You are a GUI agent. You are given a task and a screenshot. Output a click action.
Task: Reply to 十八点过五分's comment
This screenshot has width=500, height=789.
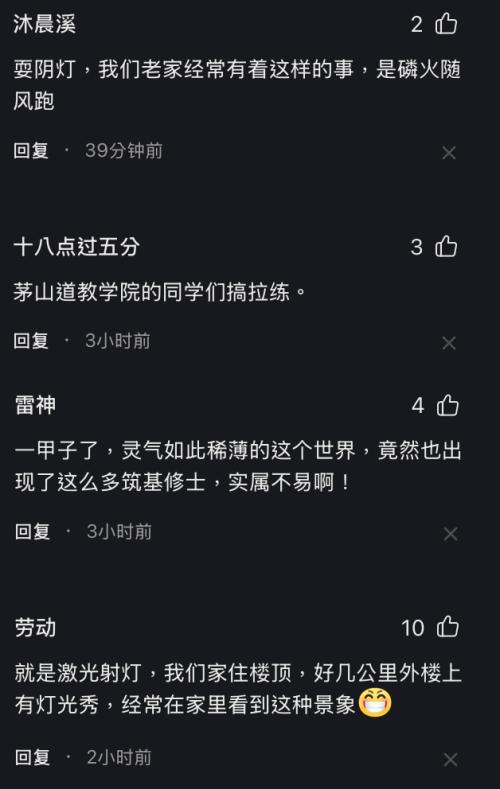tap(31, 341)
